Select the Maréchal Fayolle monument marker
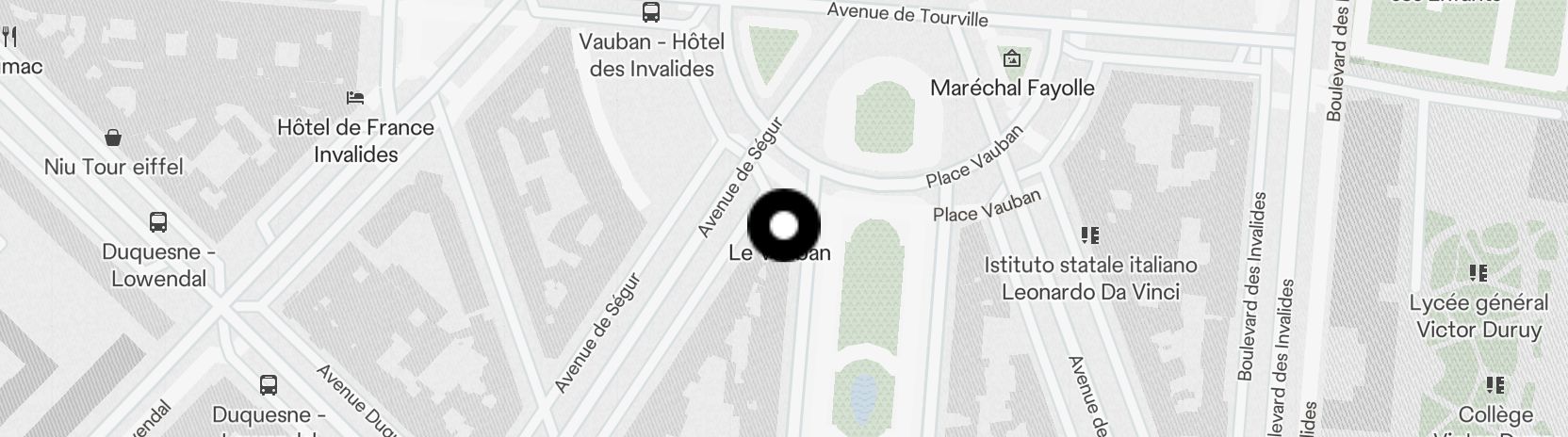The image size is (1568, 437). 1012,59
